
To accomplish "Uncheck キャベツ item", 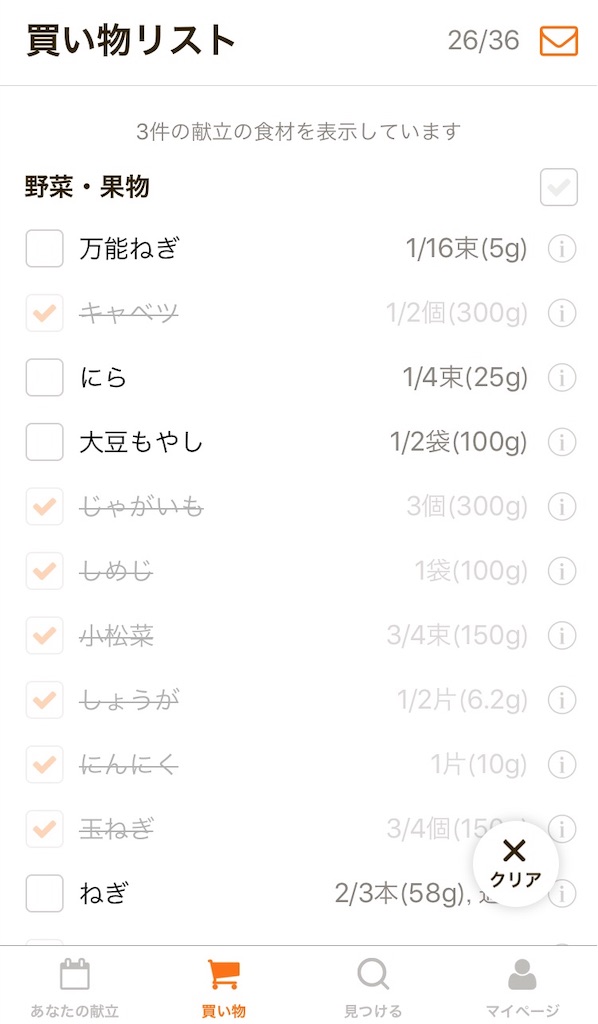I will [x=44, y=313].
